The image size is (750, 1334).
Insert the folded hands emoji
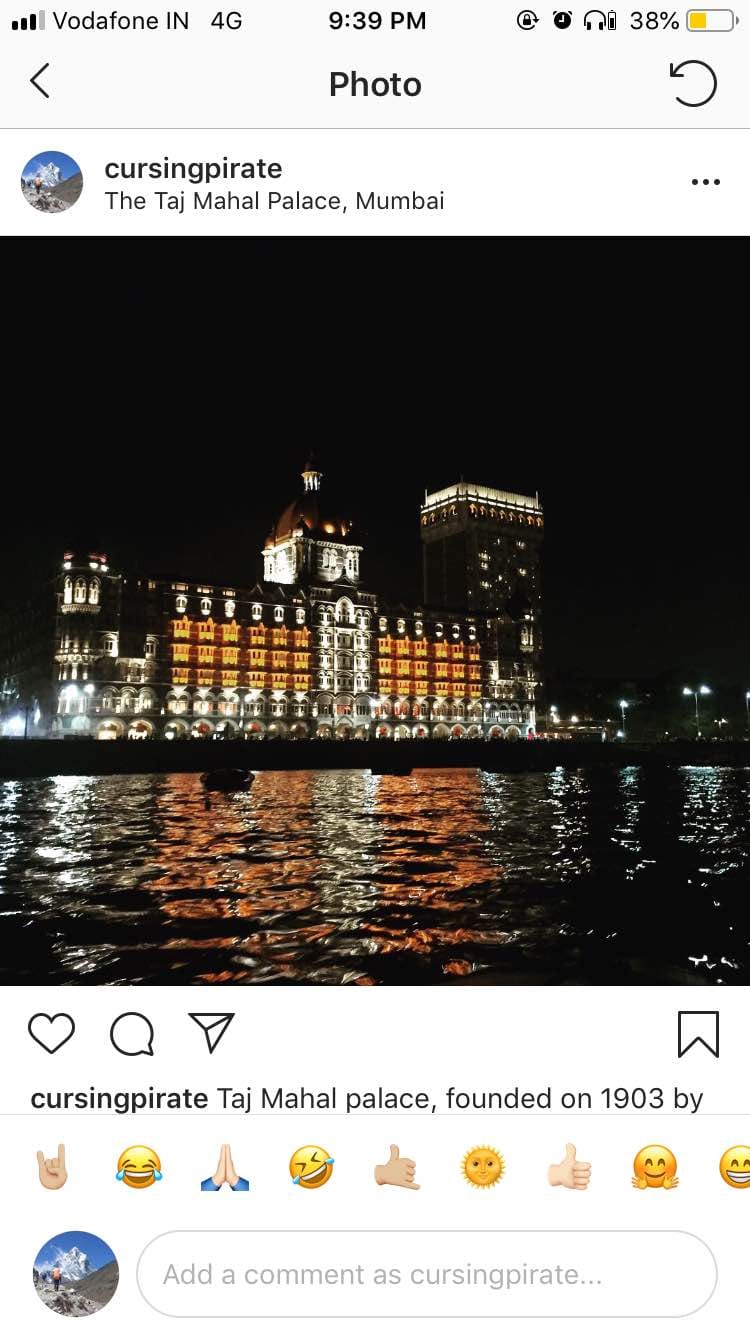point(225,1167)
